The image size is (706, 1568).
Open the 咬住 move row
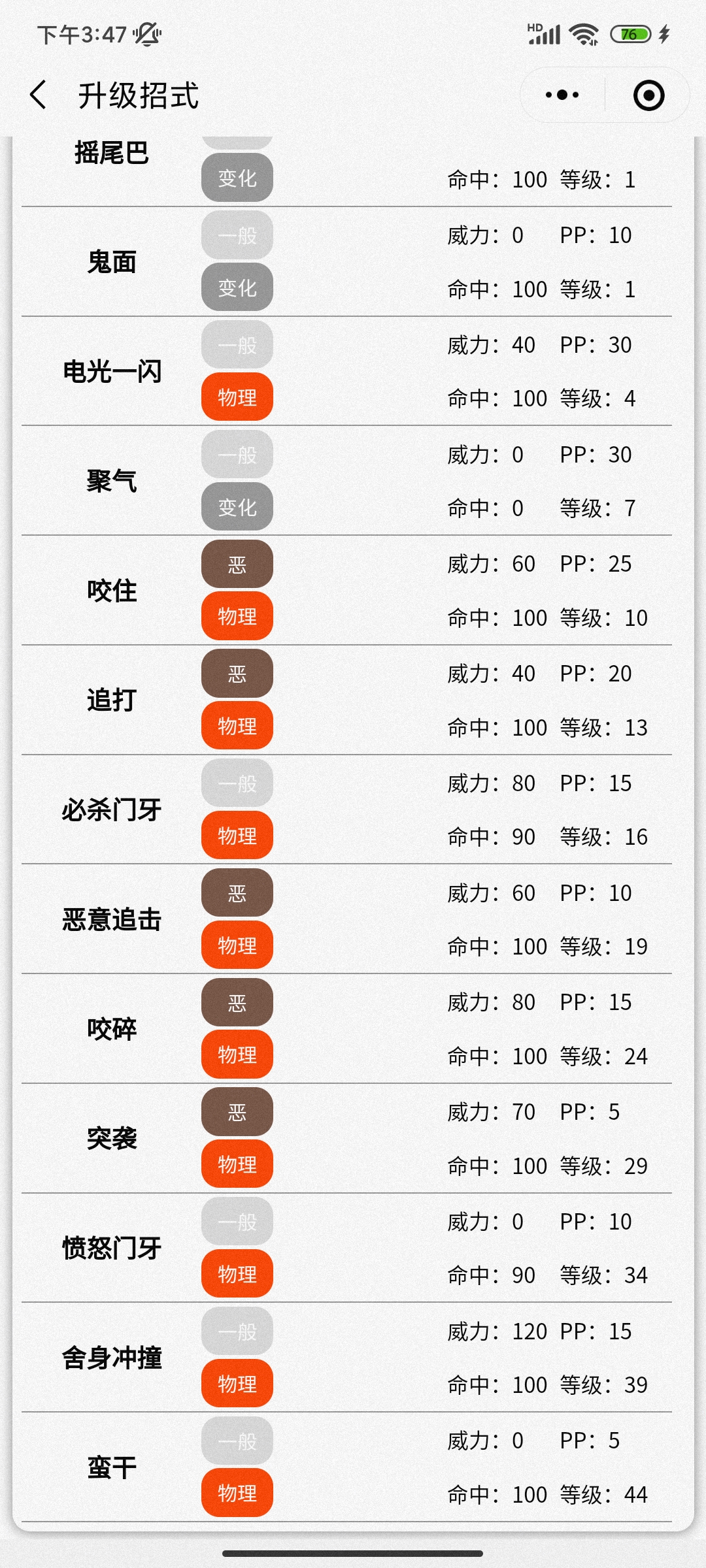[x=347, y=591]
